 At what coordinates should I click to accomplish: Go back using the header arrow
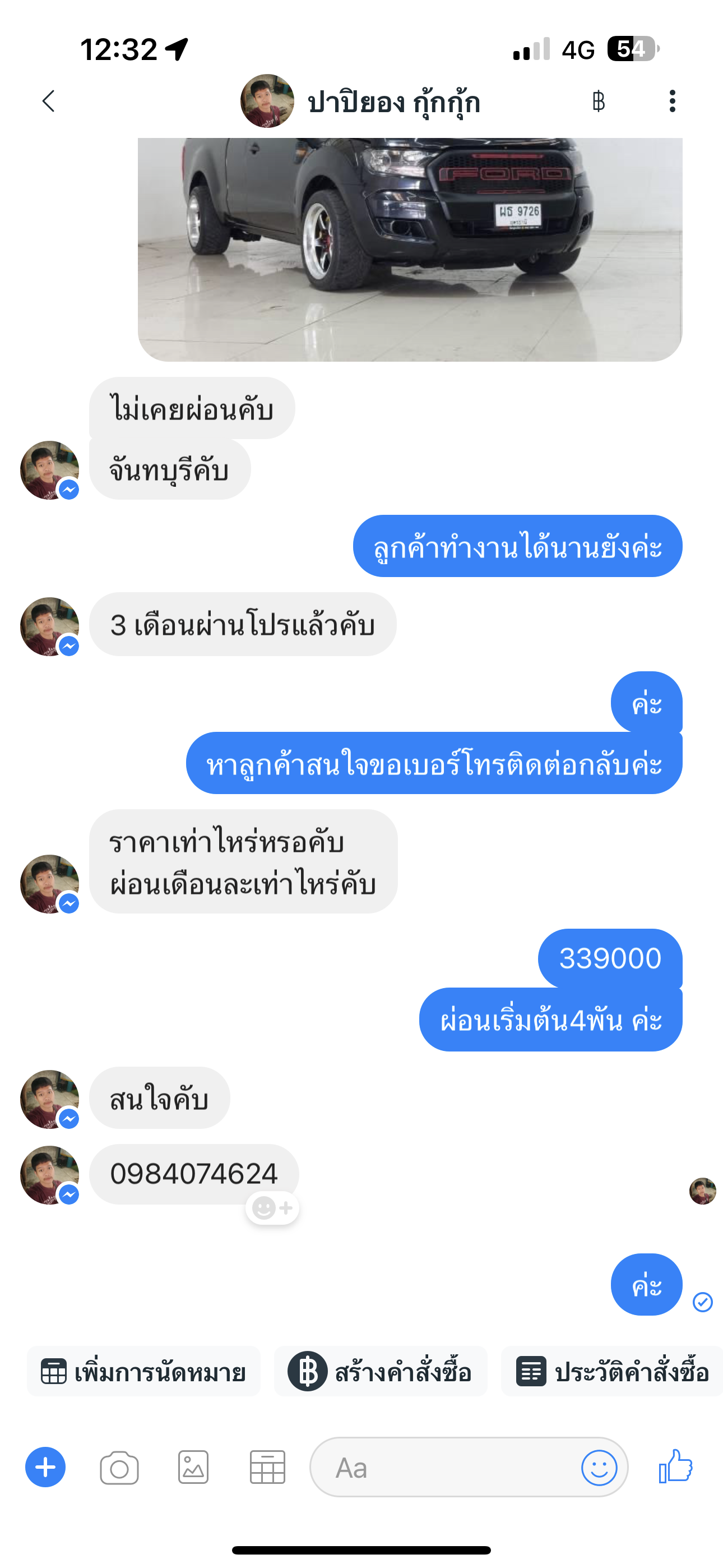pyautogui.click(x=49, y=101)
